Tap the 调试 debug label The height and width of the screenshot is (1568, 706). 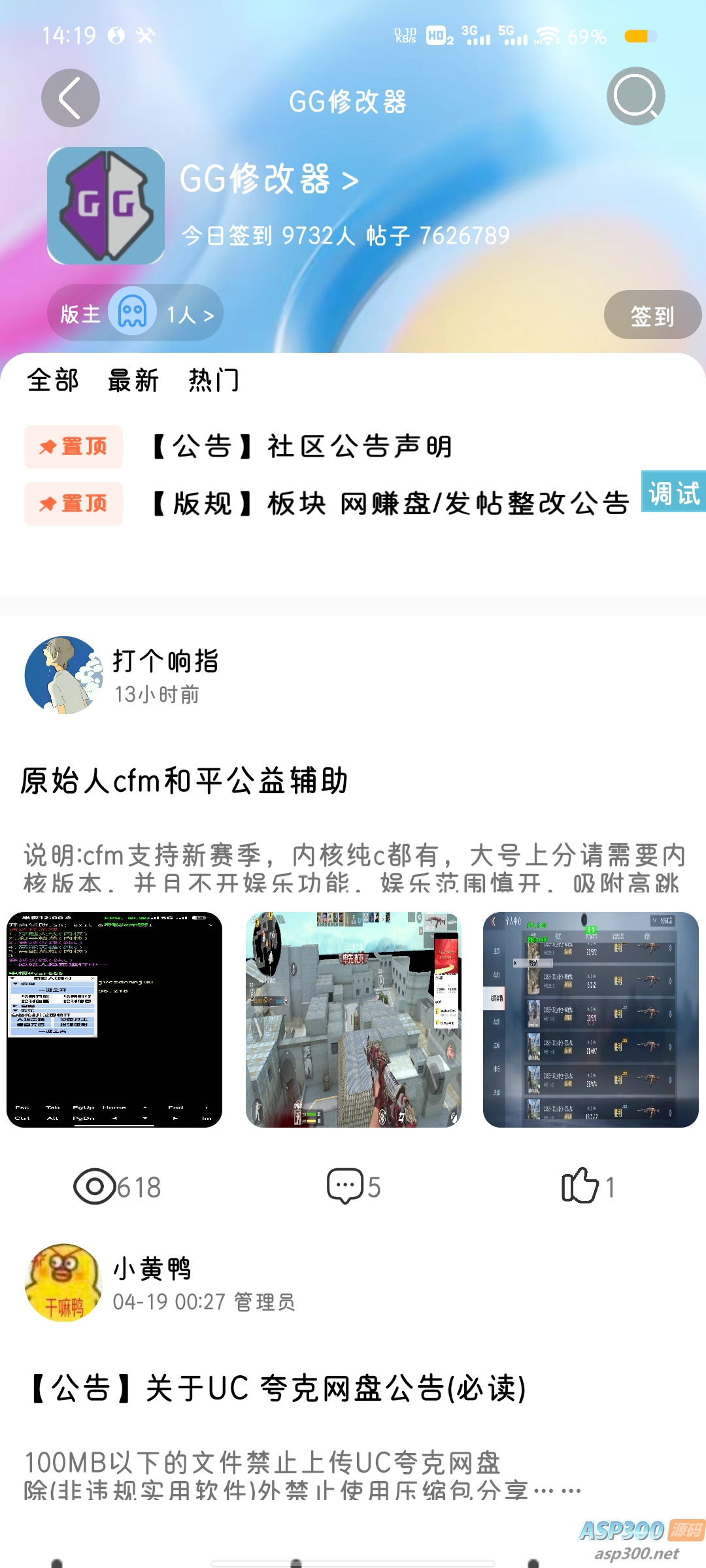pos(673,492)
